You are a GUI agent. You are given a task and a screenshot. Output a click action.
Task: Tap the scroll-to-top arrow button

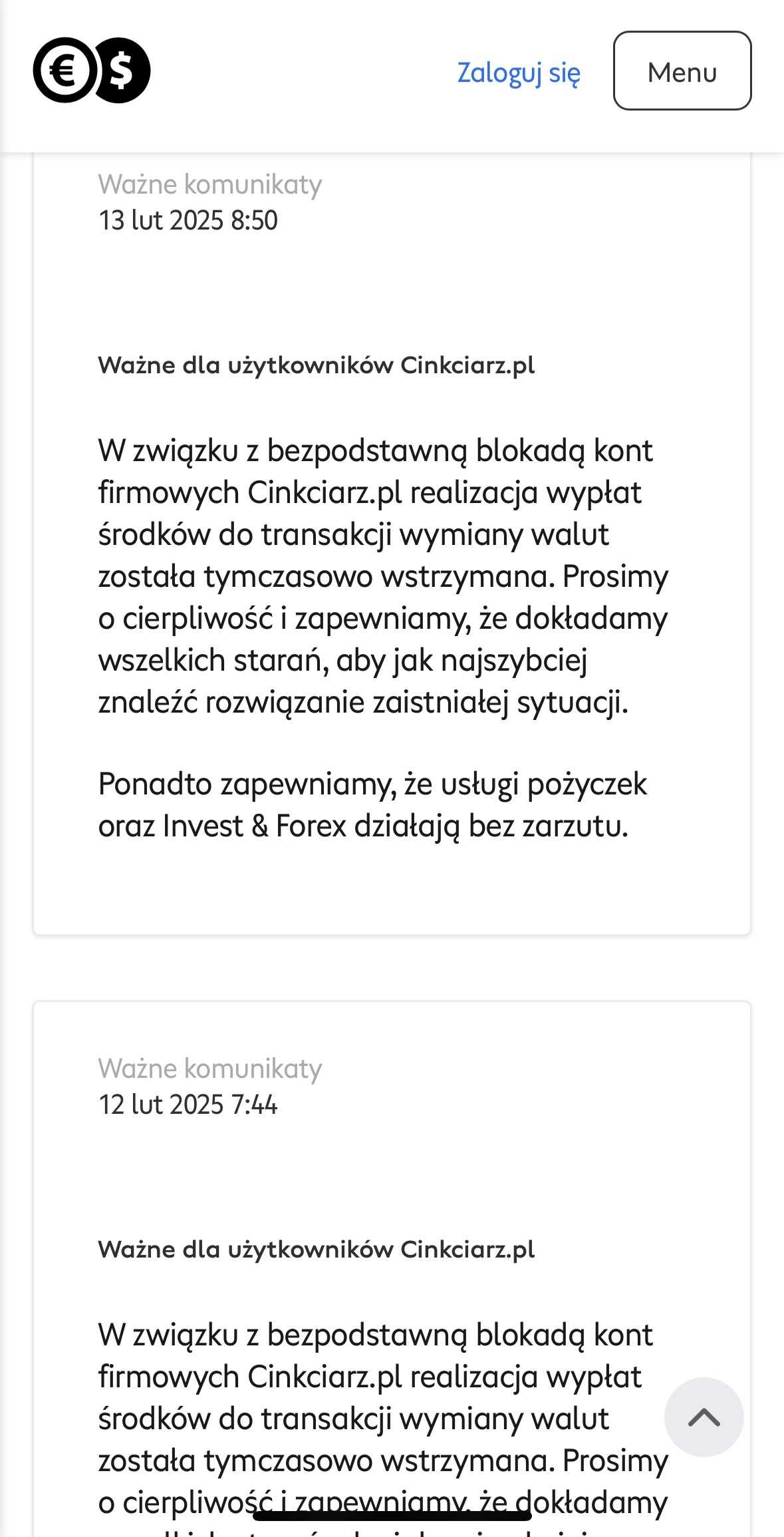tap(704, 1417)
